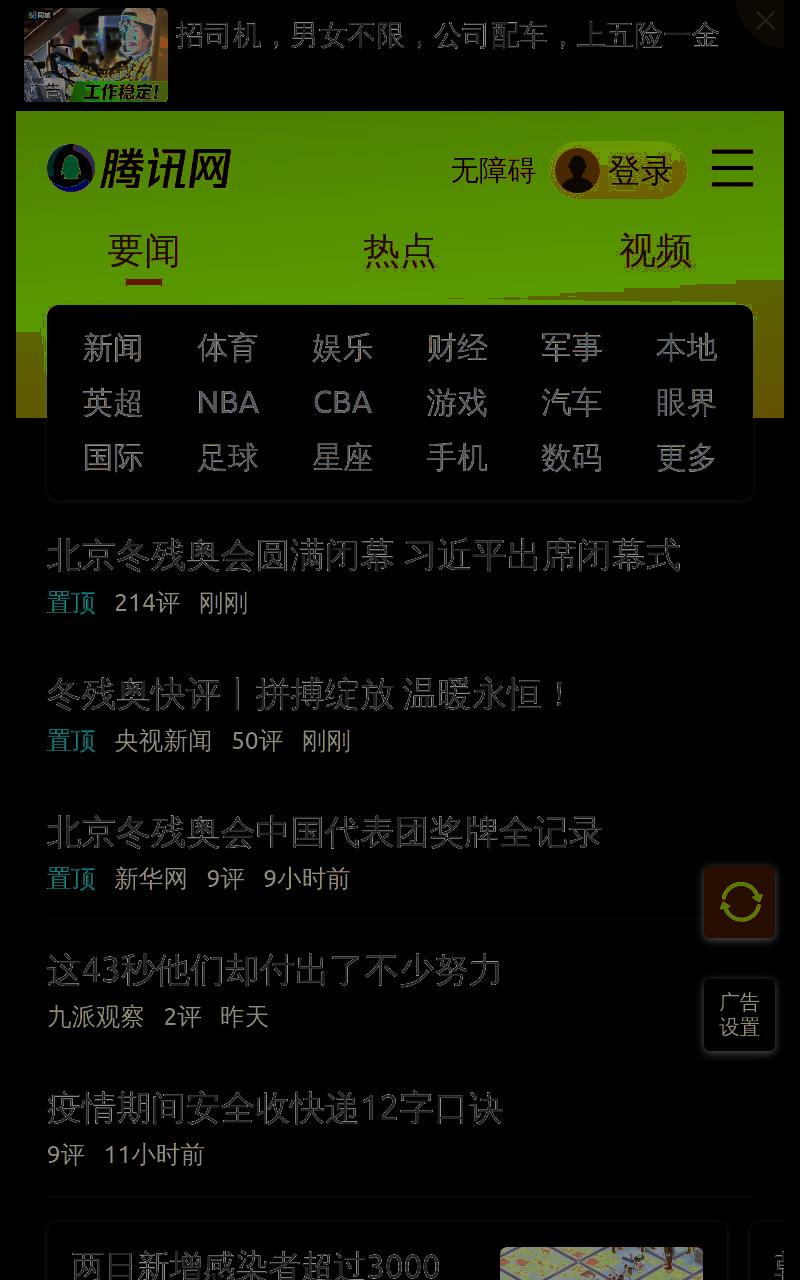This screenshot has width=800, height=1280.
Task: Open the 游戏 games section
Action: [457, 403]
